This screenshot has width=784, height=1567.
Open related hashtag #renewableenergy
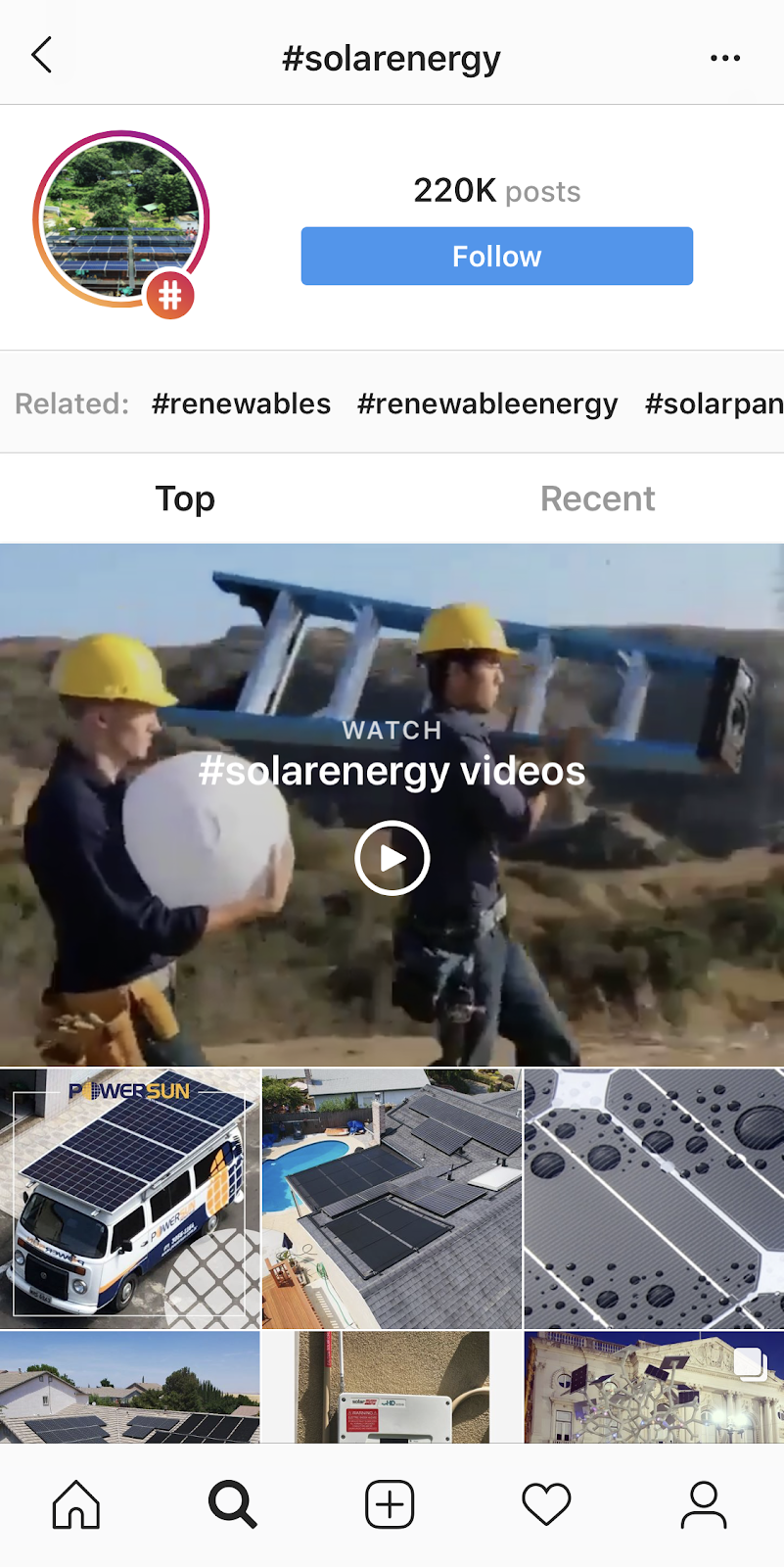tap(487, 404)
